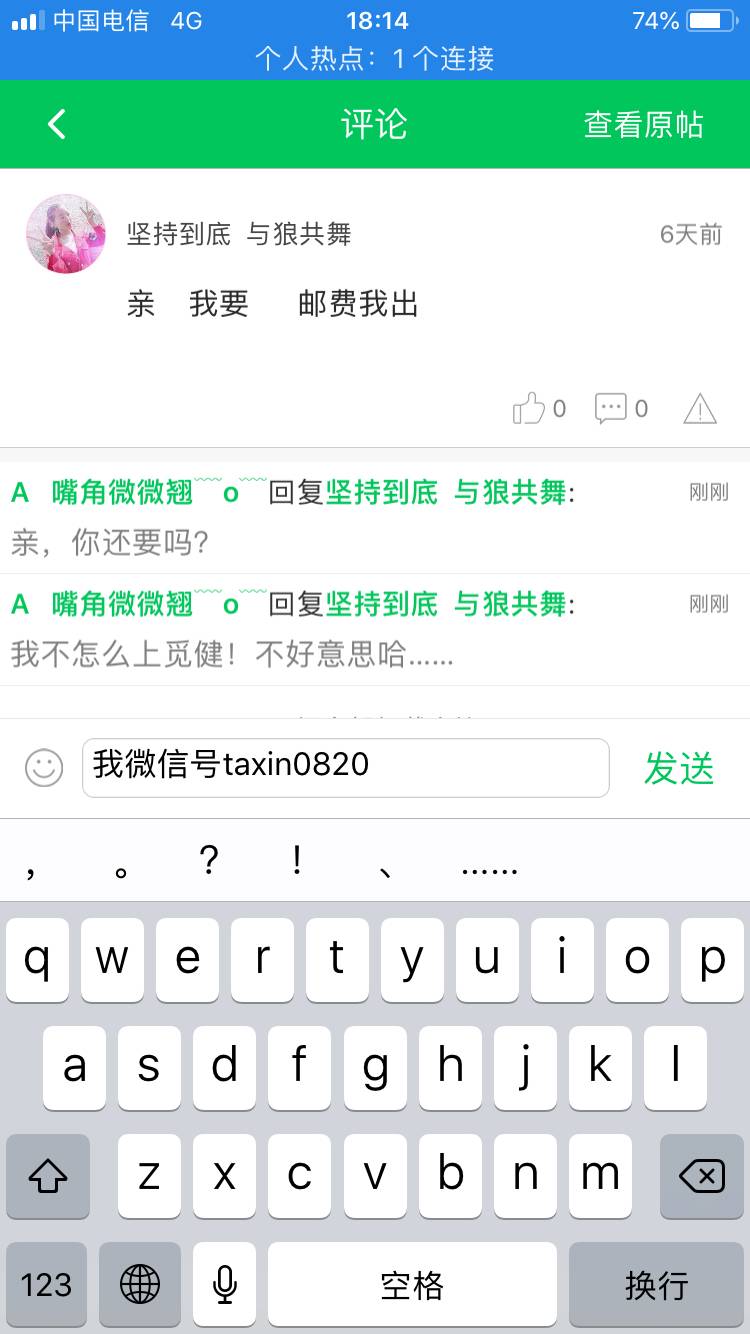750x1334 pixels.
Task: Open the original post via 查看原帖
Action: pos(643,124)
